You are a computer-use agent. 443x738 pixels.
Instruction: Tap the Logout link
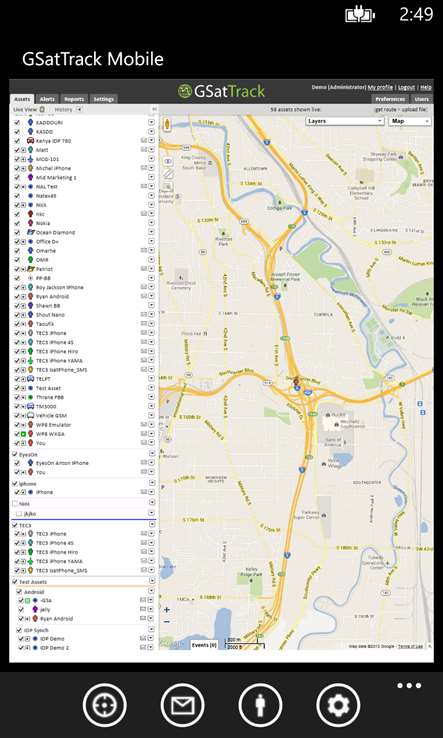406,88
